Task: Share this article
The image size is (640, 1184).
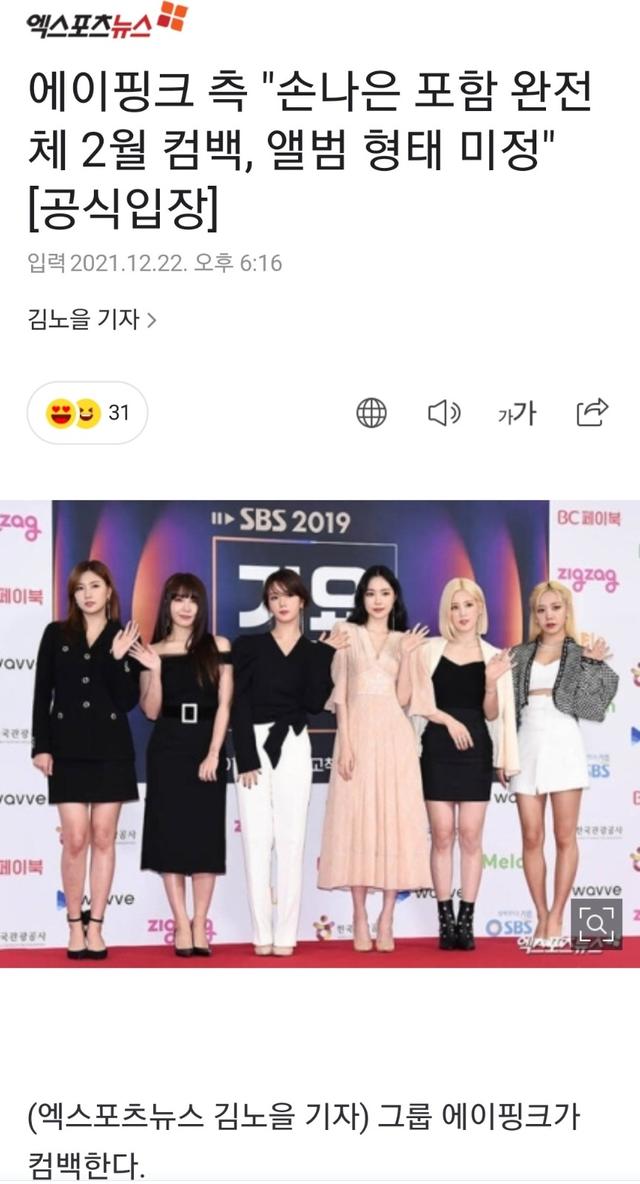Action: (x=592, y=412)
